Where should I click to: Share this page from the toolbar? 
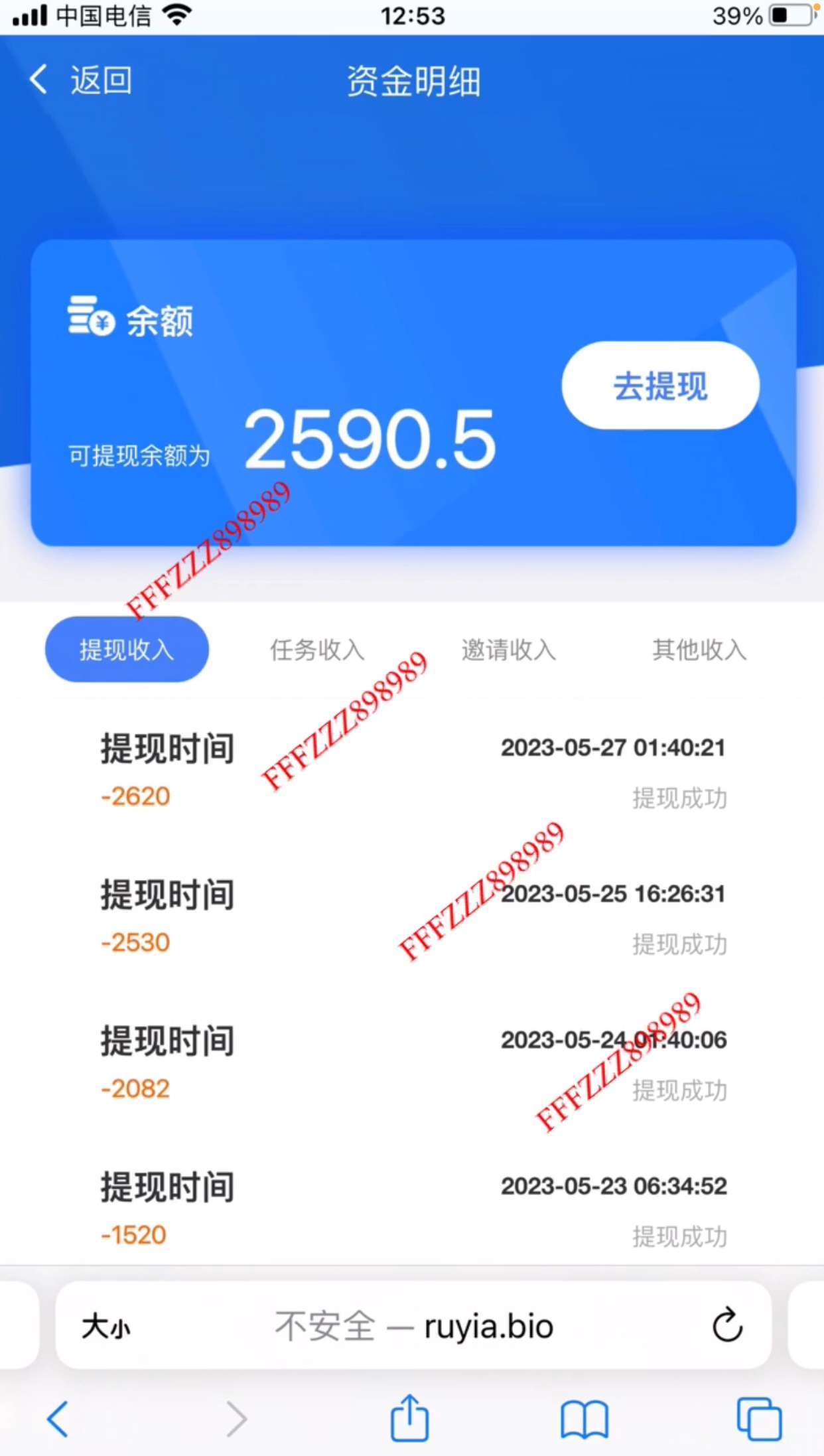(x=409, y=1418)
